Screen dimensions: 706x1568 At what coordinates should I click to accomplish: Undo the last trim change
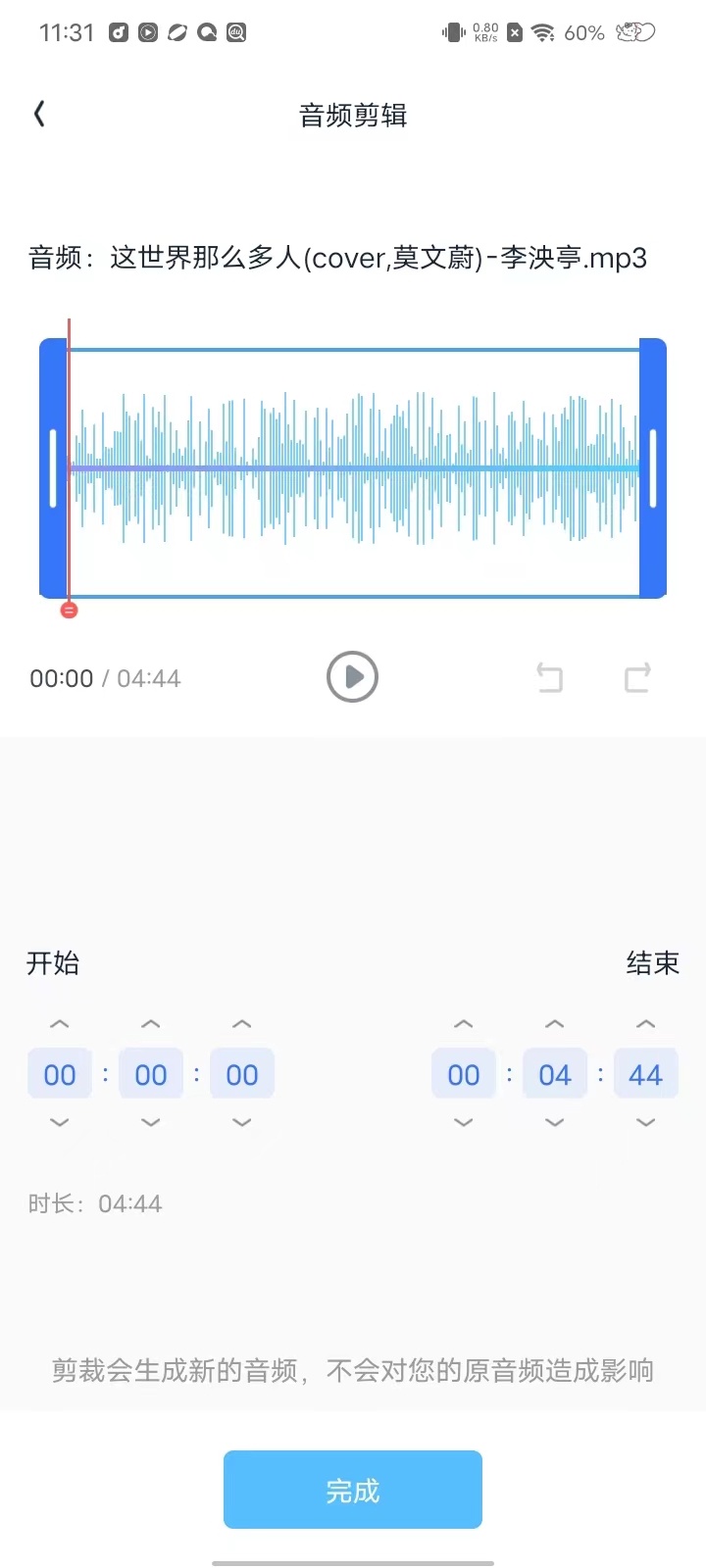[x=550, y=677]
